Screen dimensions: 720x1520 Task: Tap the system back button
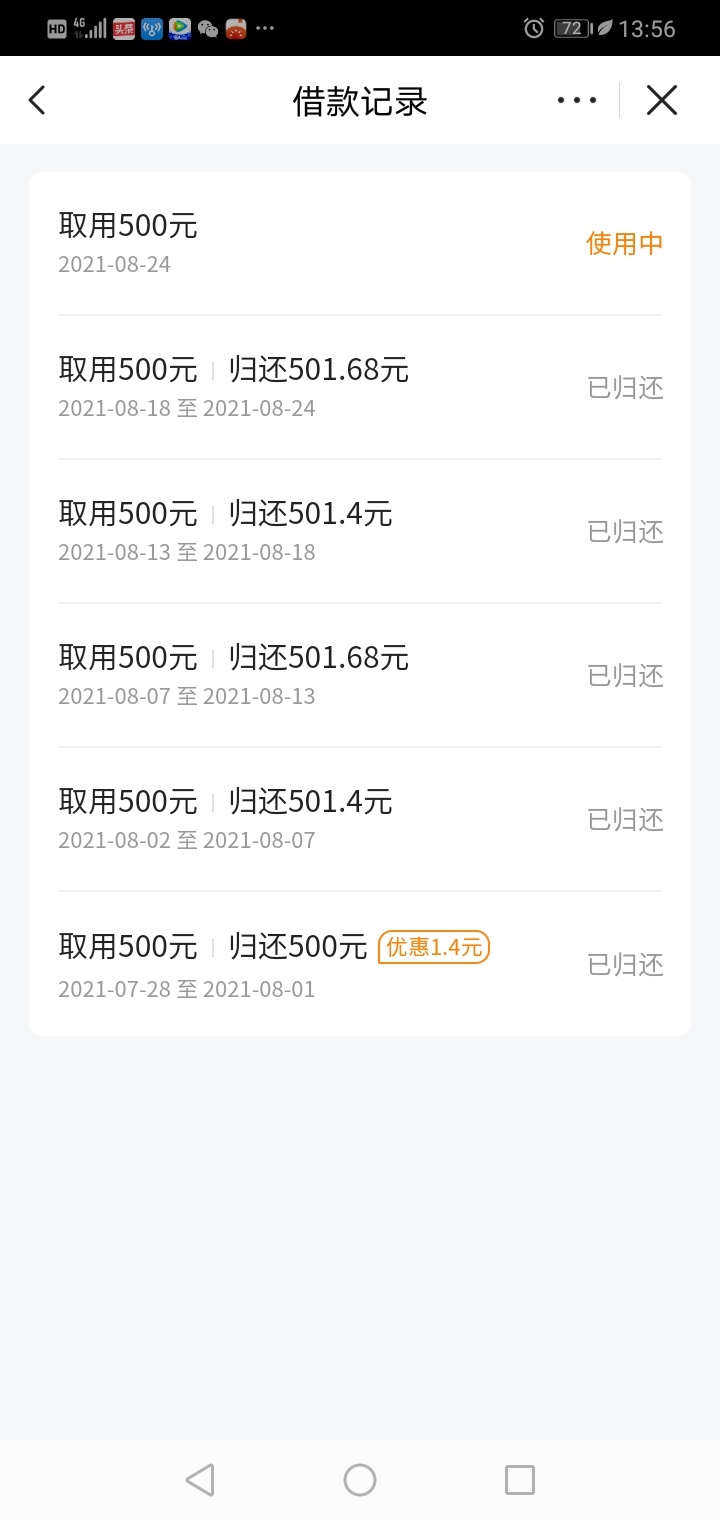point(200,1479)
